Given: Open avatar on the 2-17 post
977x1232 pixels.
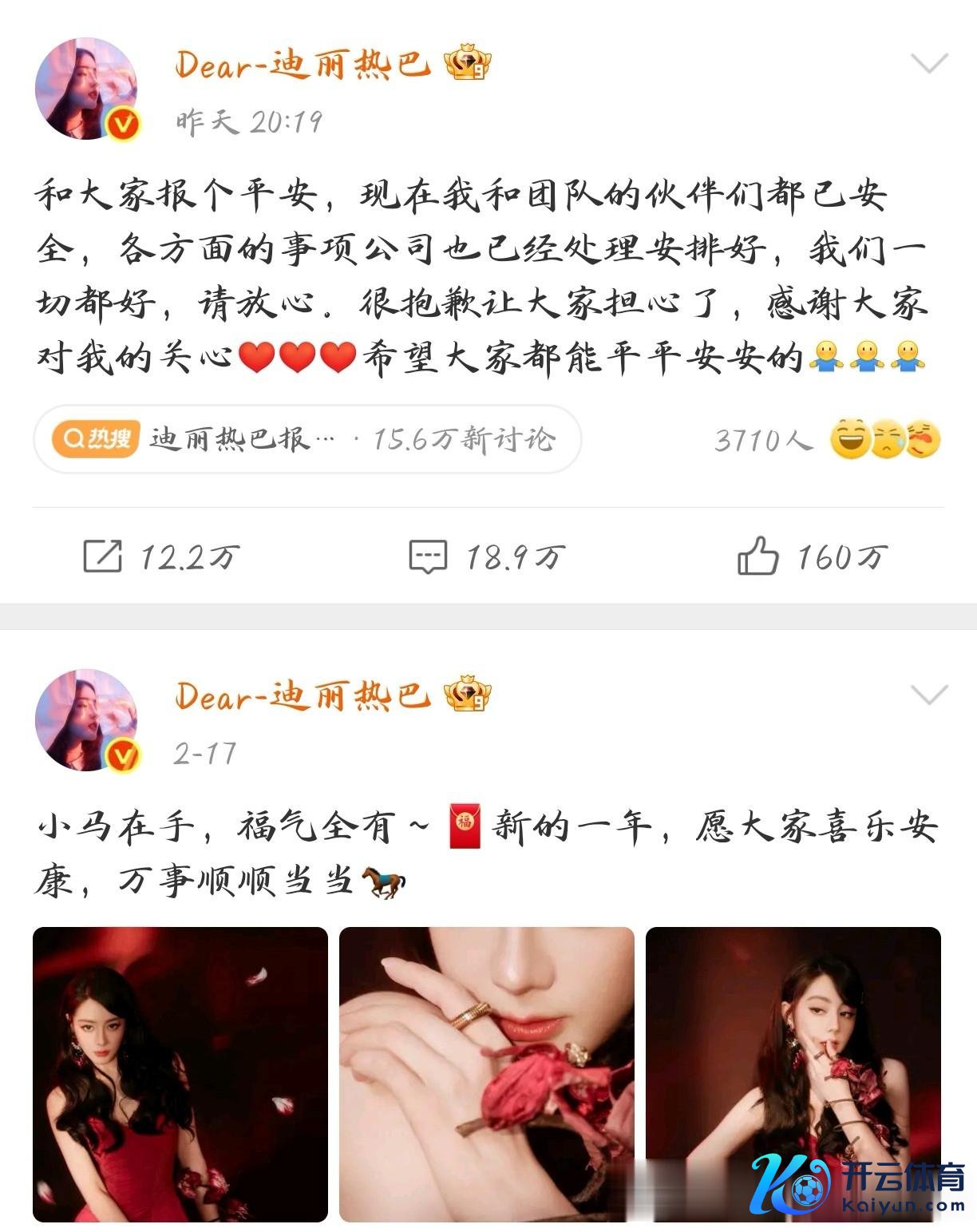Looking at the screenshot, I should tap(86, 719).
